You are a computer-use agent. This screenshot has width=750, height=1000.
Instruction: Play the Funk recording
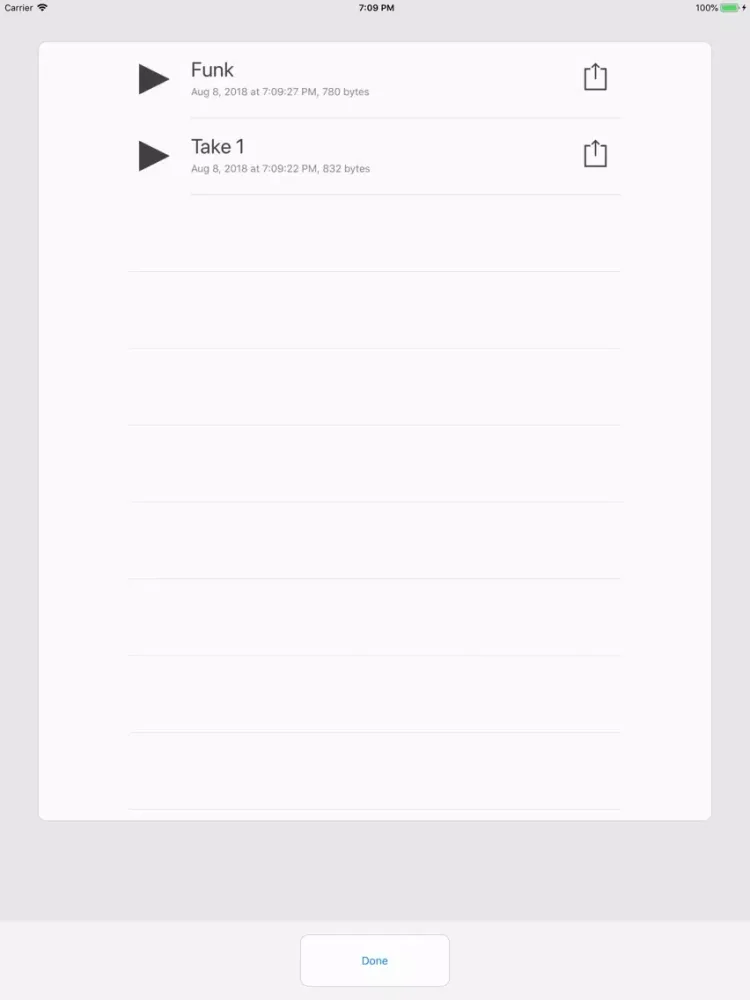click(x=153, y=79)
